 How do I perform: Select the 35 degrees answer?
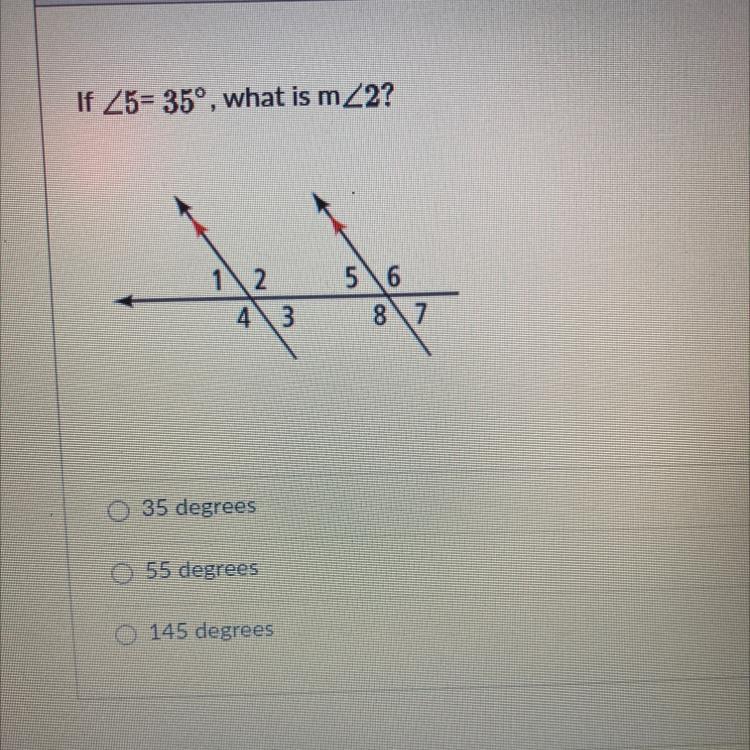(119, 511)
